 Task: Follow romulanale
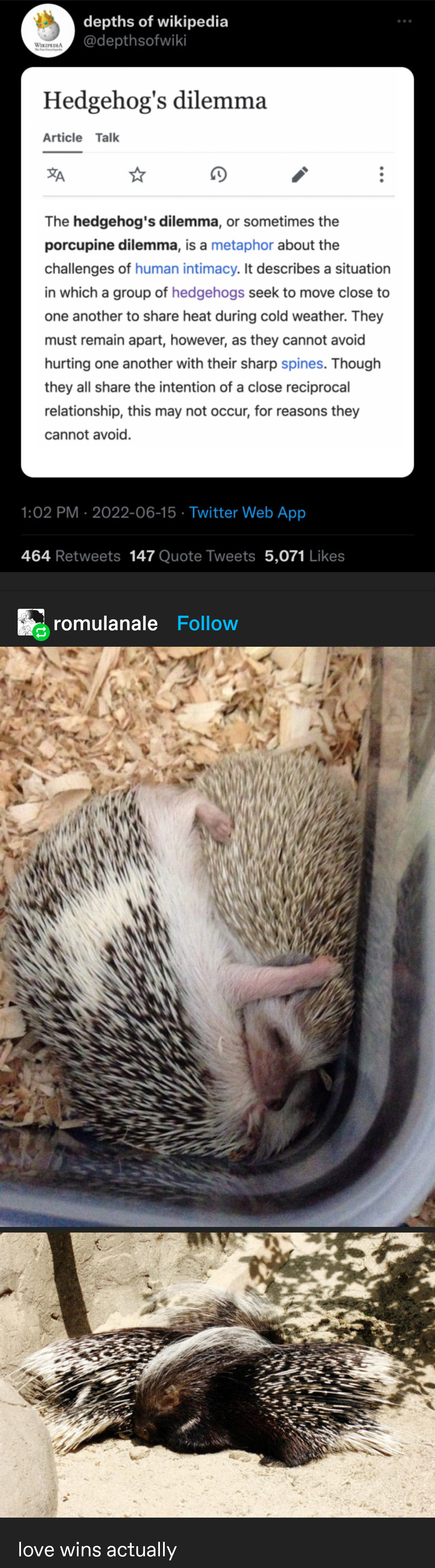pyautogui.click(x=207, y=623)
